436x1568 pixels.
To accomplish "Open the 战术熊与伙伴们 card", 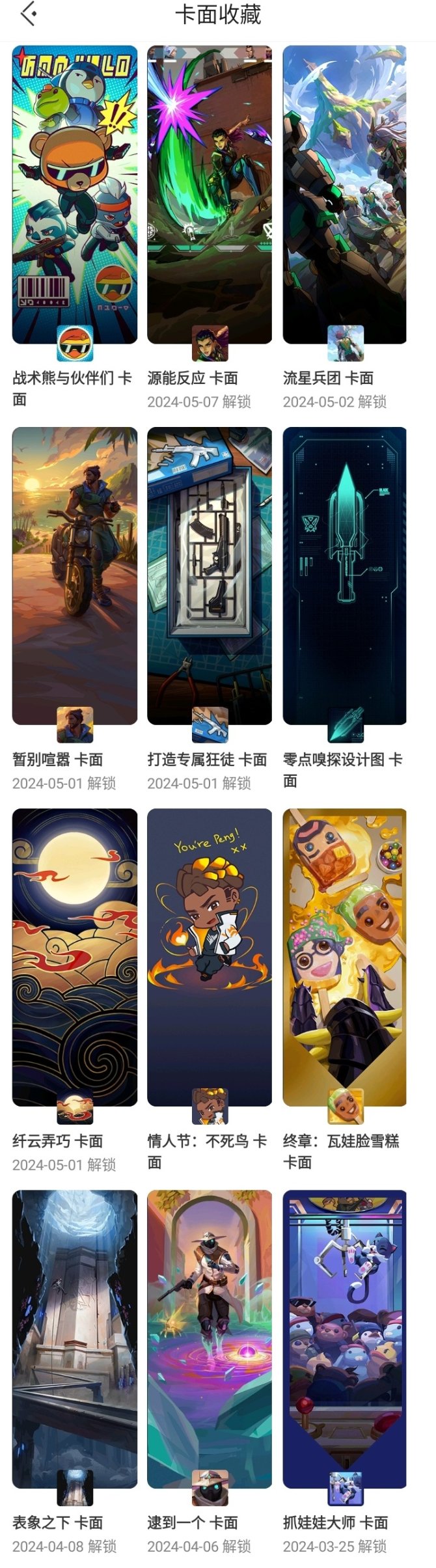I will tap(75, 195).
